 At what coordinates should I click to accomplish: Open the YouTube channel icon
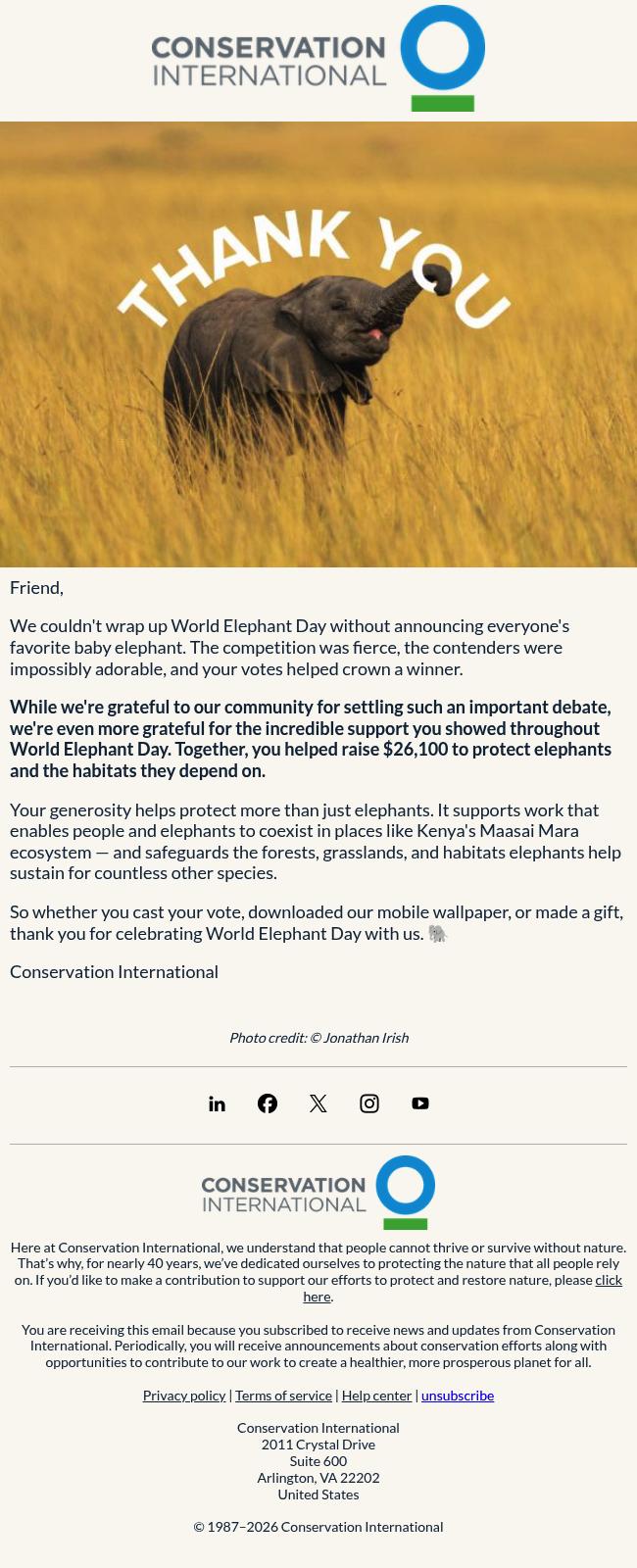[x=420, y=1103]
